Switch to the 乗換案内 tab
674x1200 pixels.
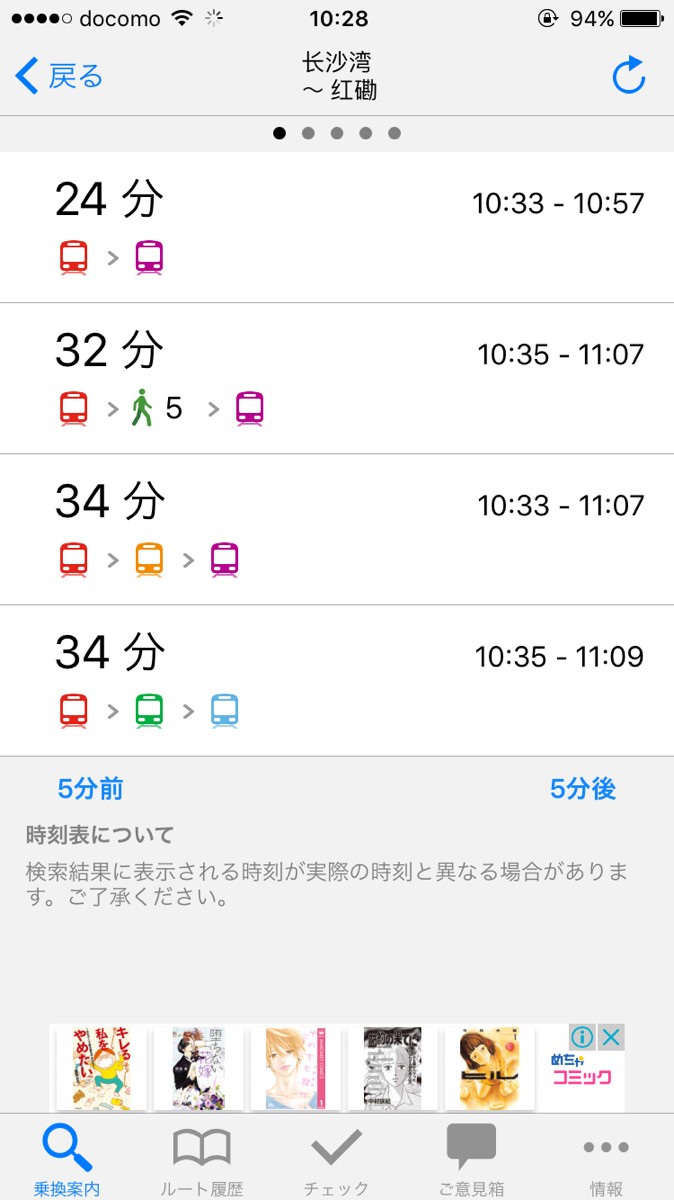[67, 1158]
